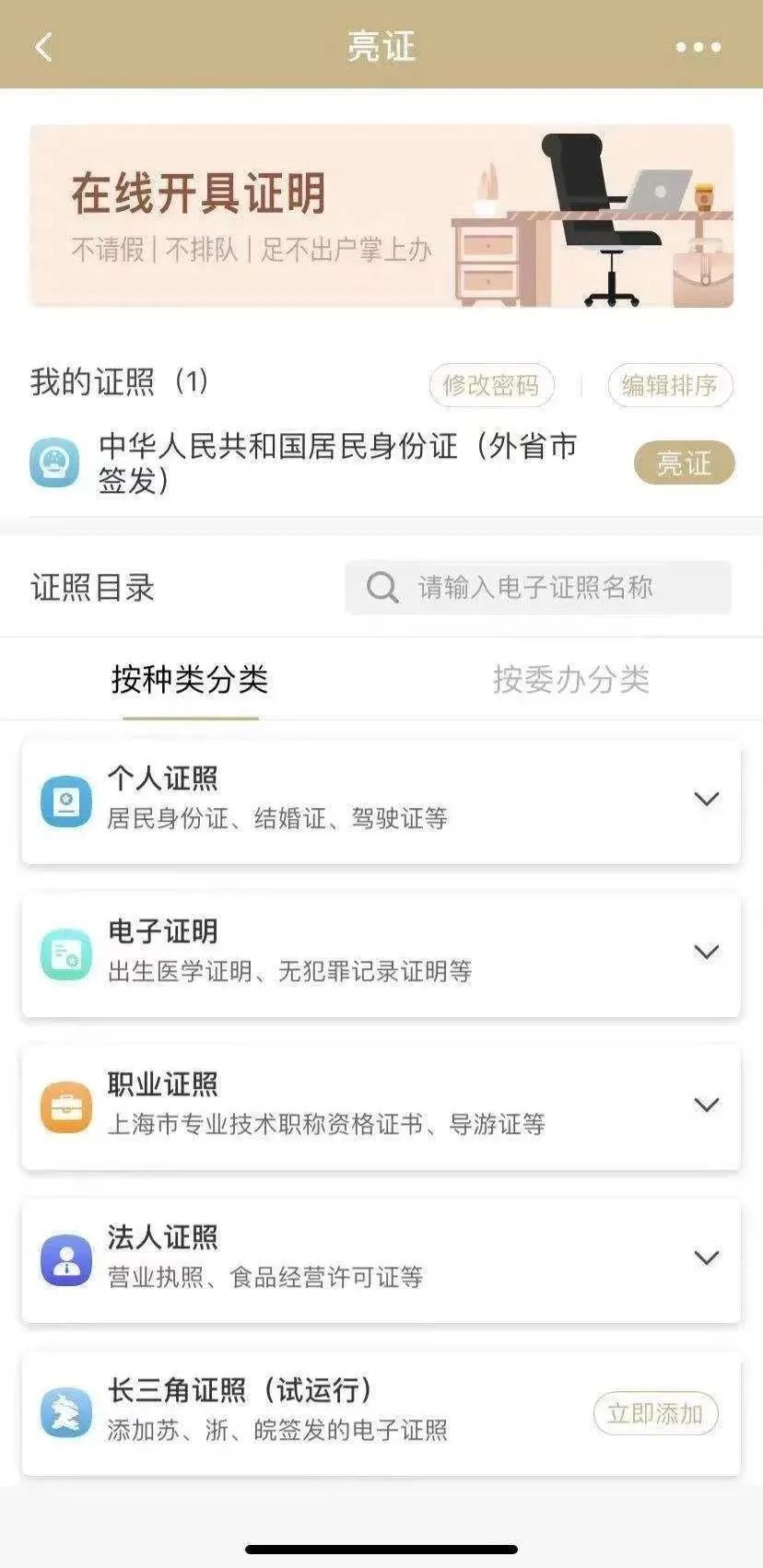The width and height of the screenshot is (763, 1568).
Task: Tap 立即添加 for 长三角证照
Action: coord(655,1413)
